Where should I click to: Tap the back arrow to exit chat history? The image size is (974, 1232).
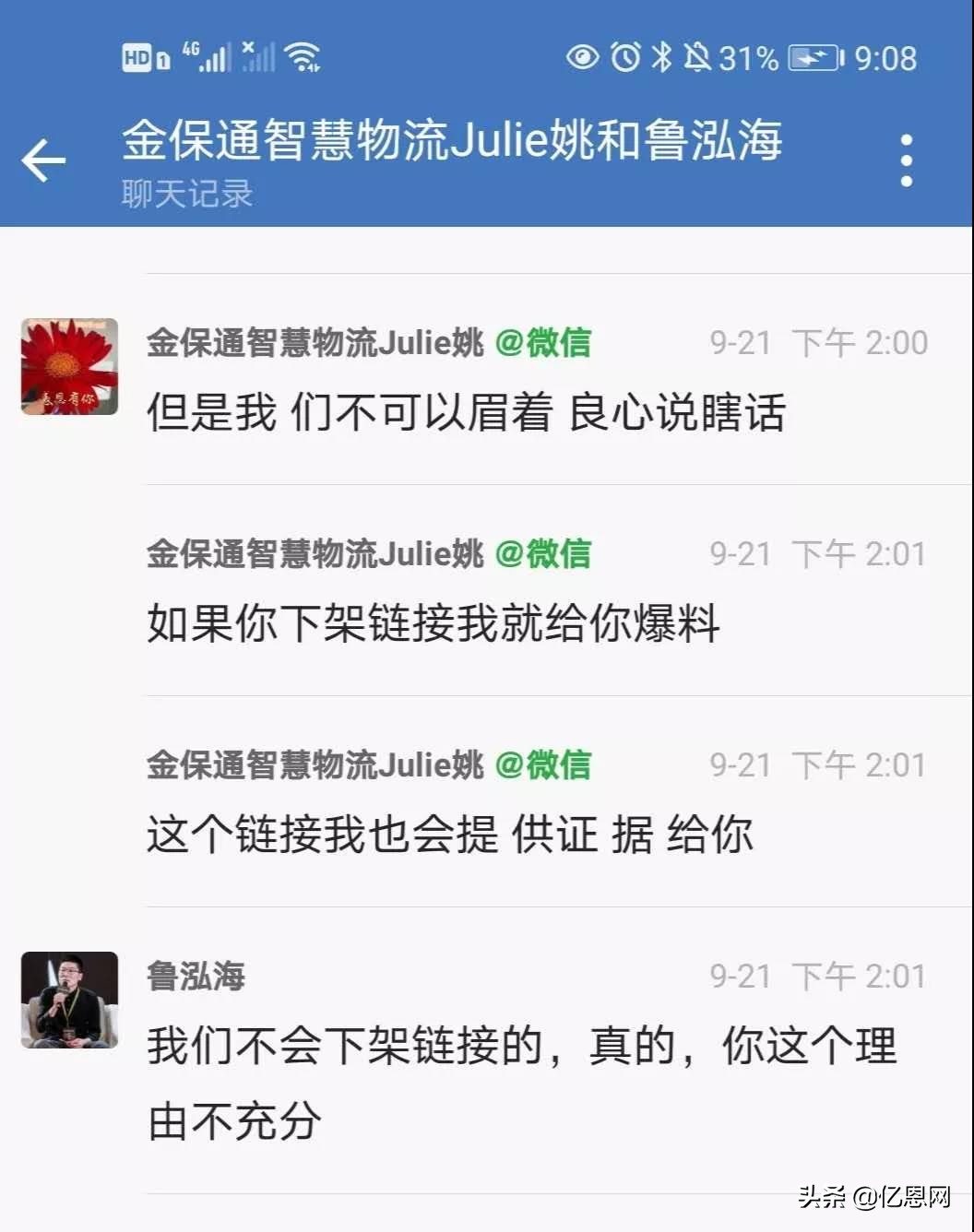pos(42,160)
